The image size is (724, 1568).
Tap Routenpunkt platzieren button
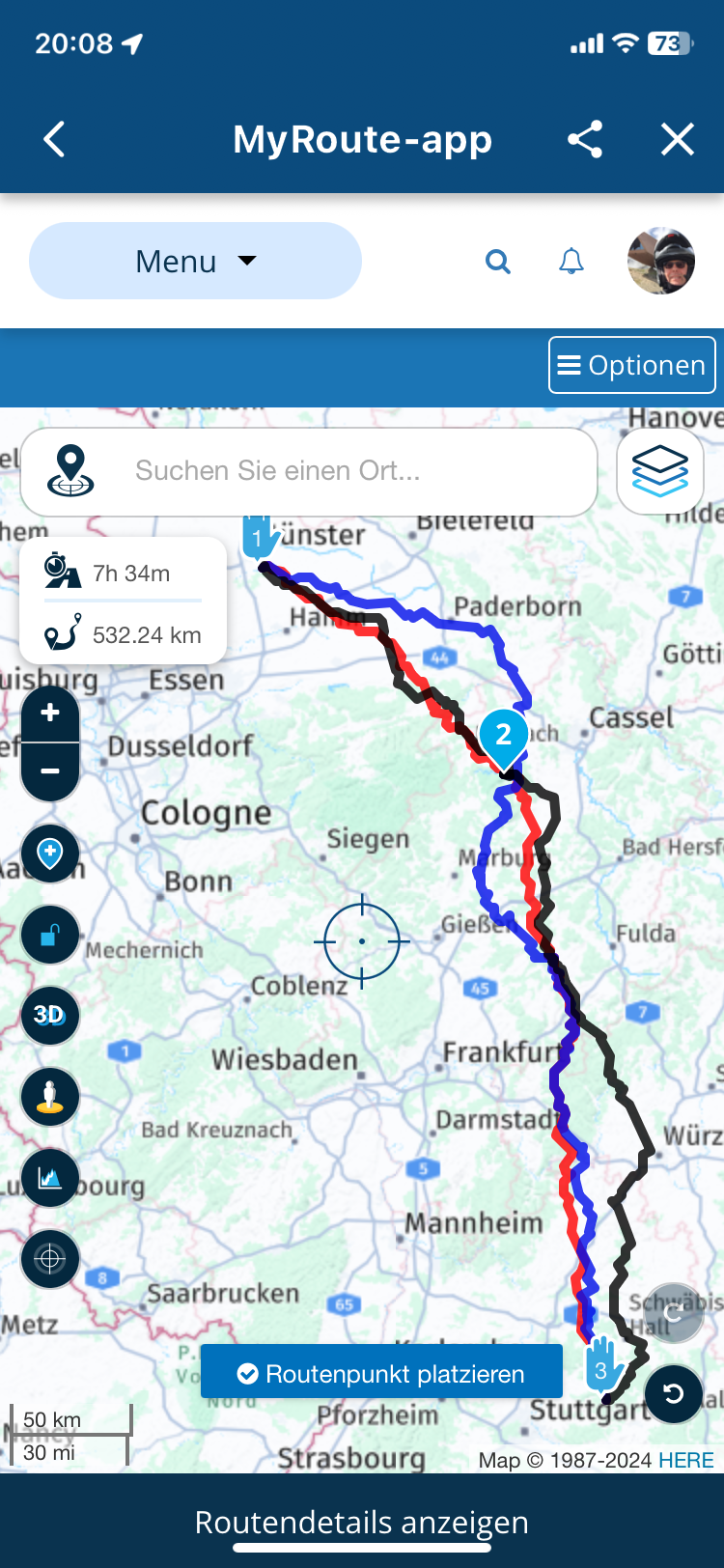(381, 1373)
